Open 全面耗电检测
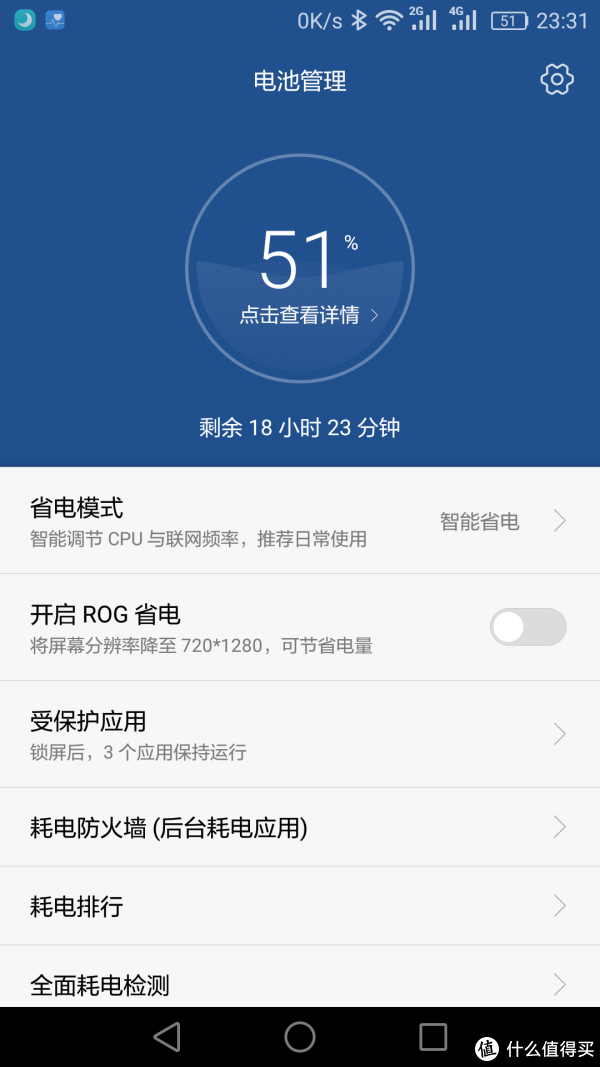Viewport: 600px width, 1067px height. point(300,977)
